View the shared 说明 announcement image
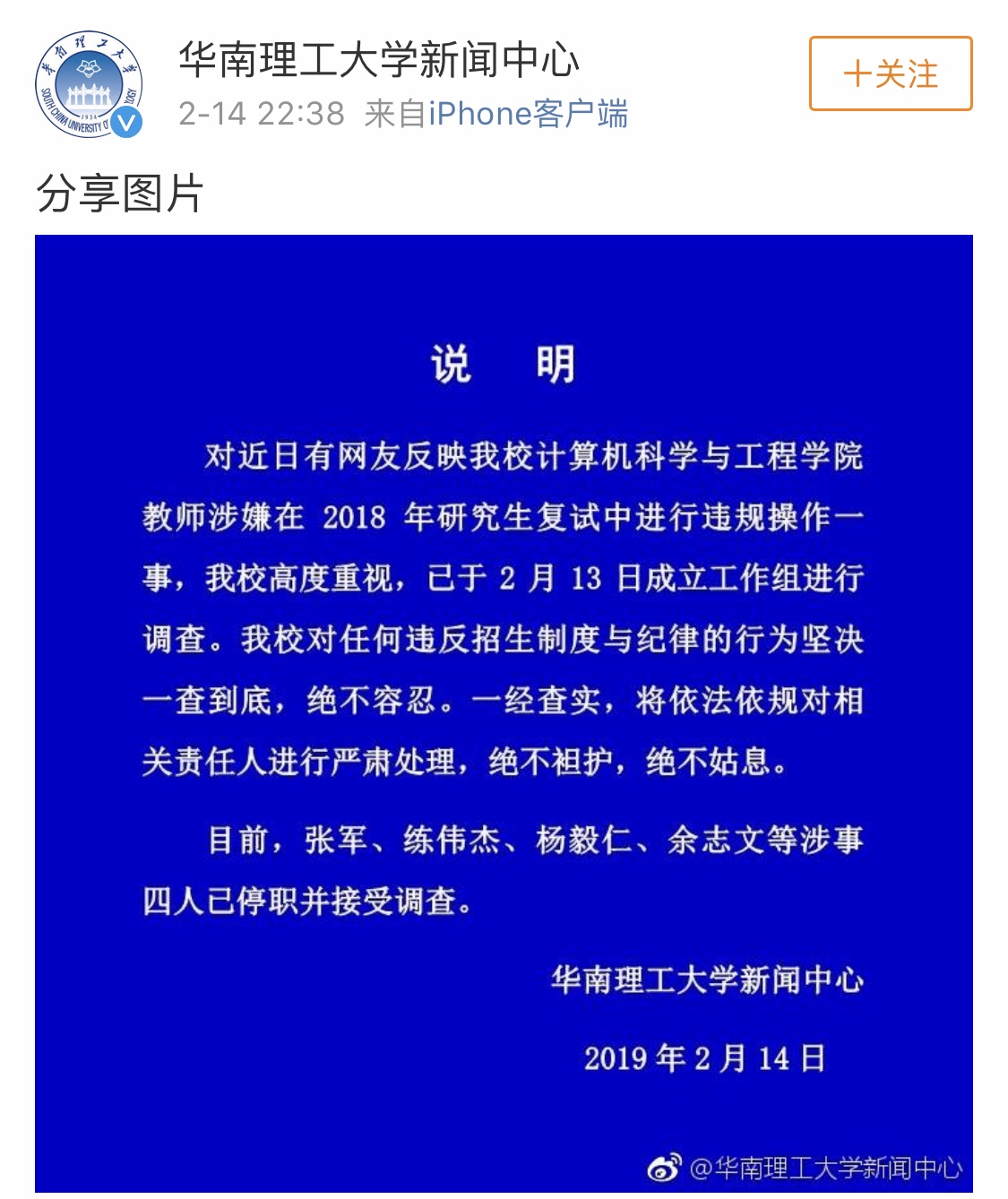 tap(504, 712)
